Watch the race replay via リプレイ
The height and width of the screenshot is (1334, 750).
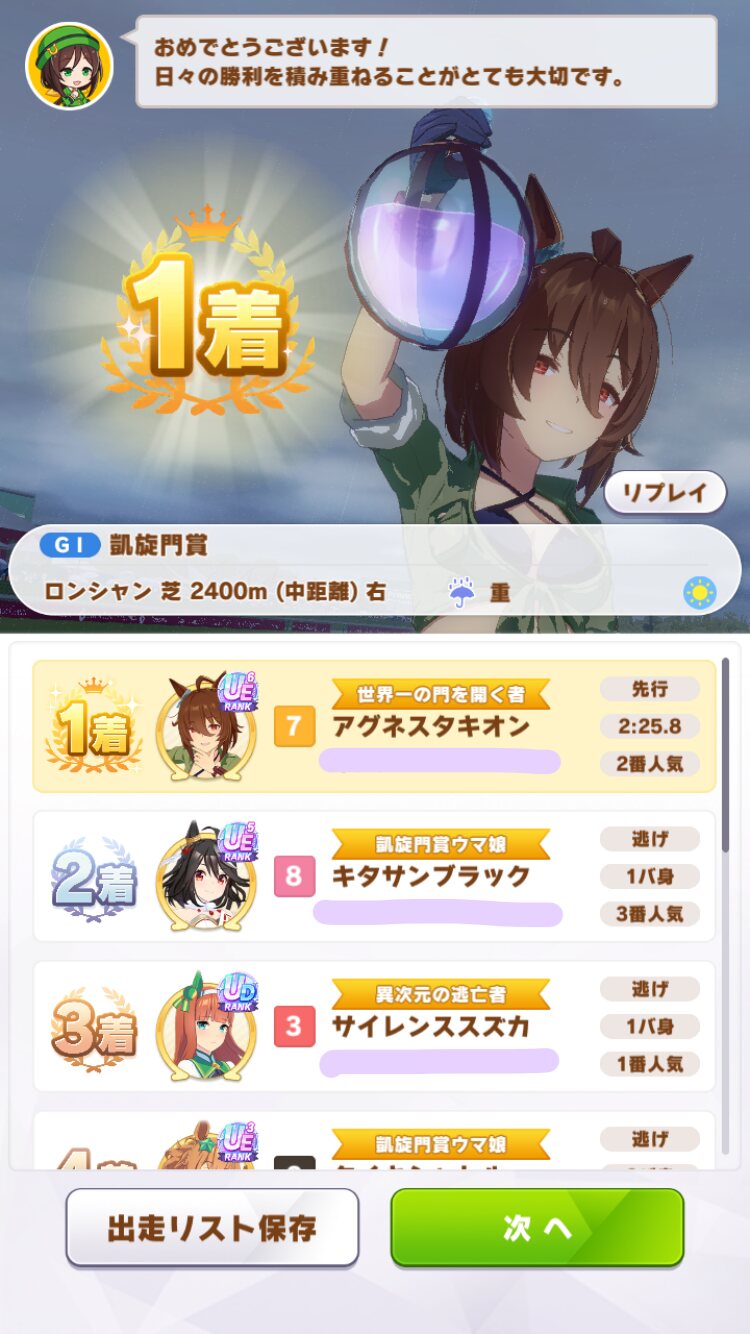tap(665, 492)
